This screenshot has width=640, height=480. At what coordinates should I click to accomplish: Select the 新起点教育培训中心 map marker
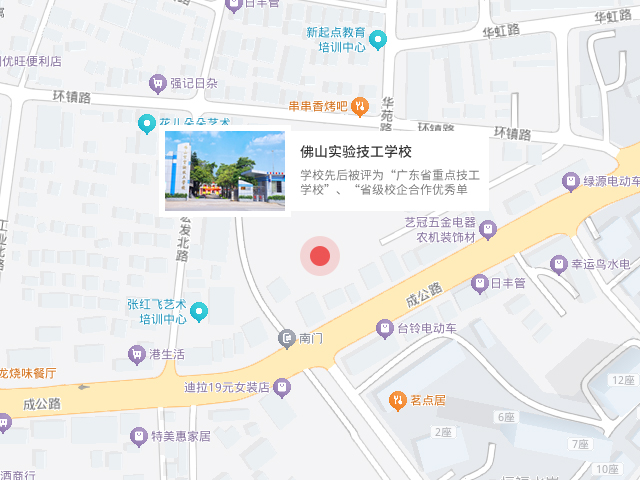378,40
